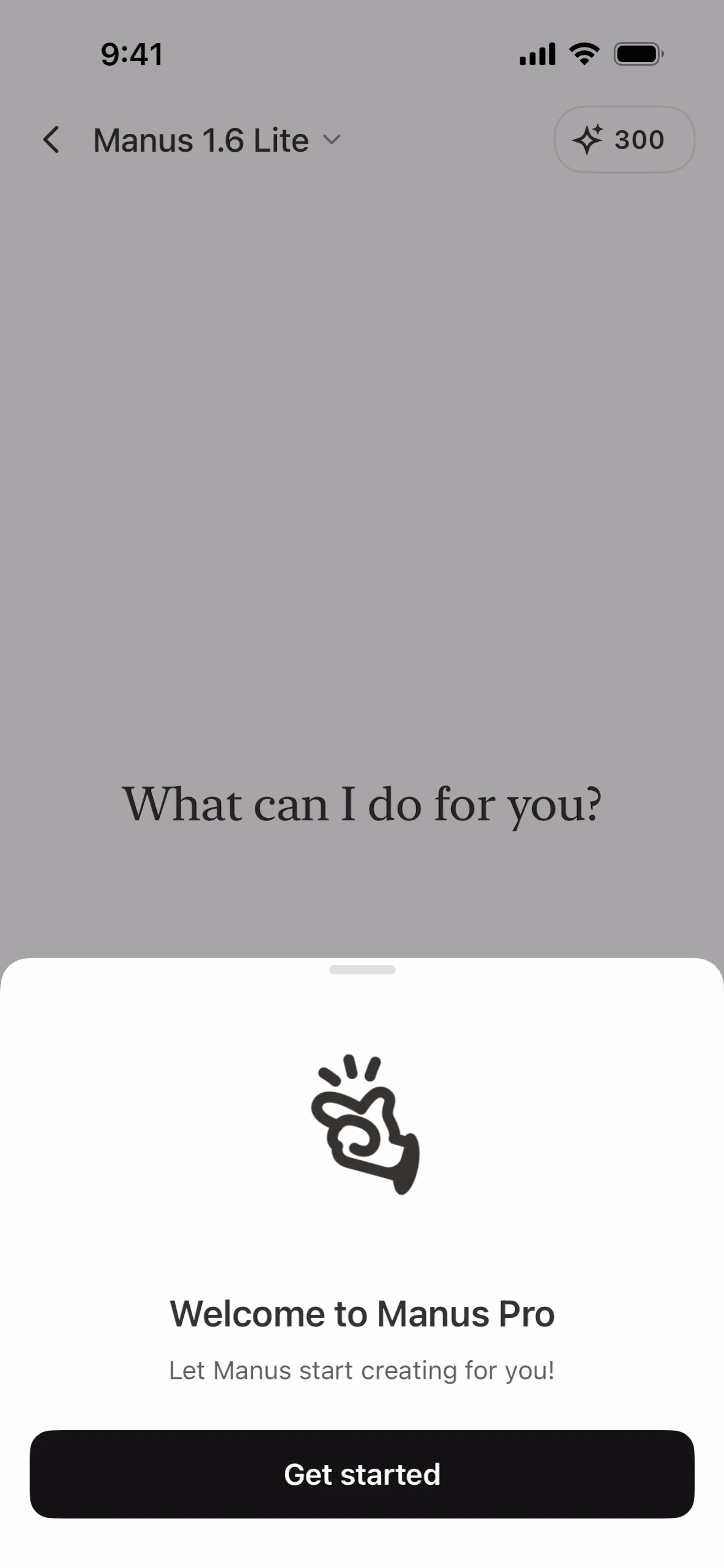Open the 300 credits button

[x=624, y=140]
